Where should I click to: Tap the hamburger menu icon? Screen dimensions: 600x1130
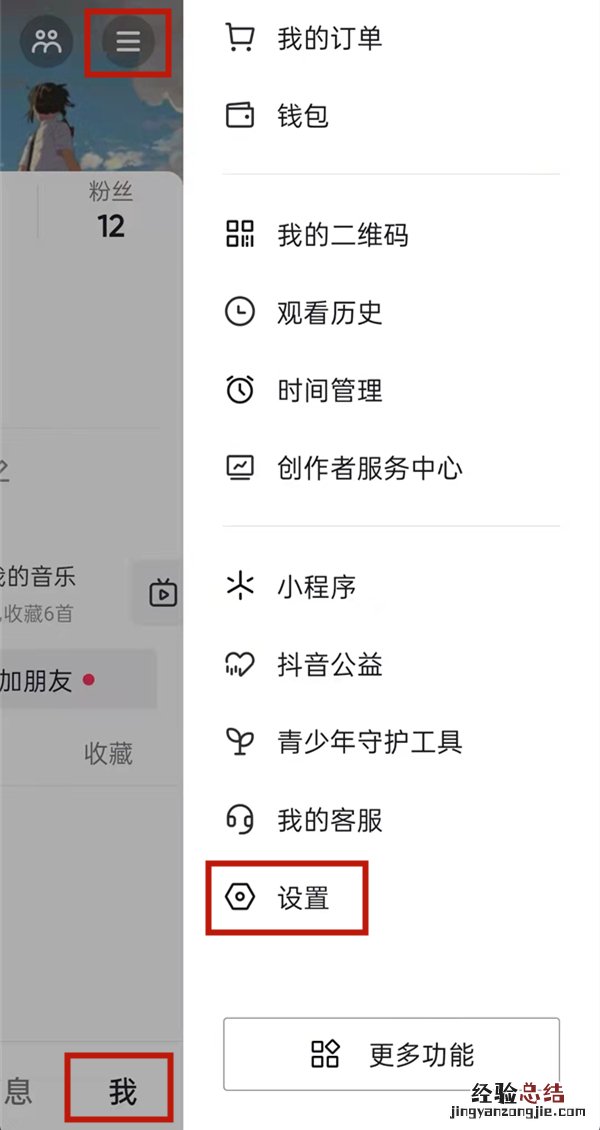pyautogui.click(x=128, y=41)
